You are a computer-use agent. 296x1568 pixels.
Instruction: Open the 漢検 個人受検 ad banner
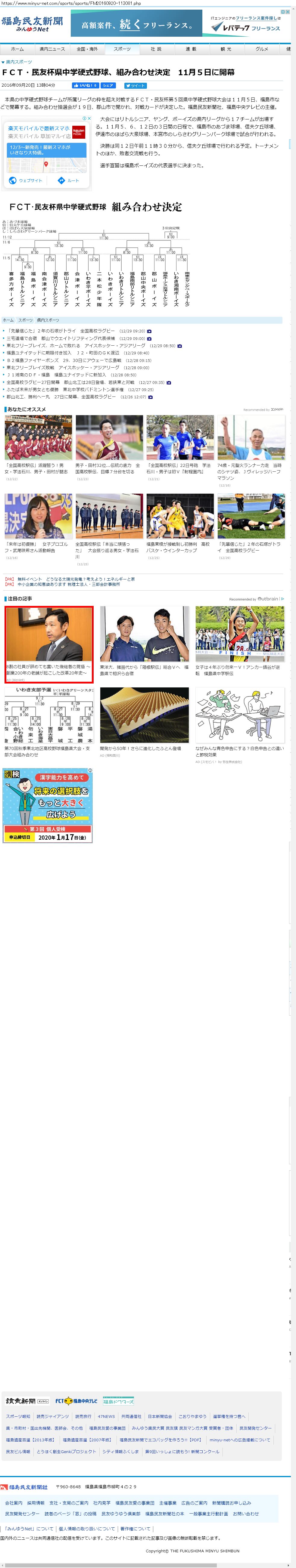click(48, 805)
